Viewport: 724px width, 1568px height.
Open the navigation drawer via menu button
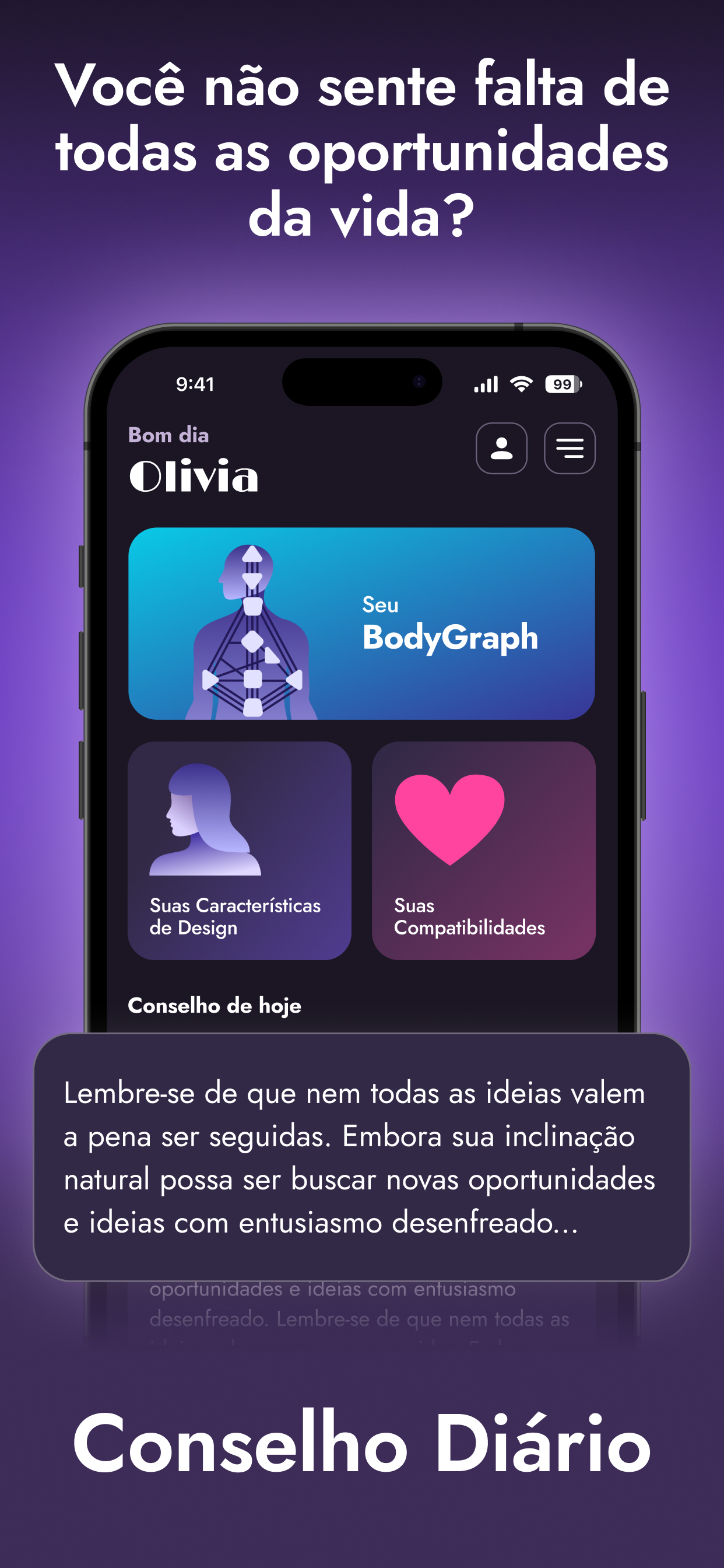570,449
